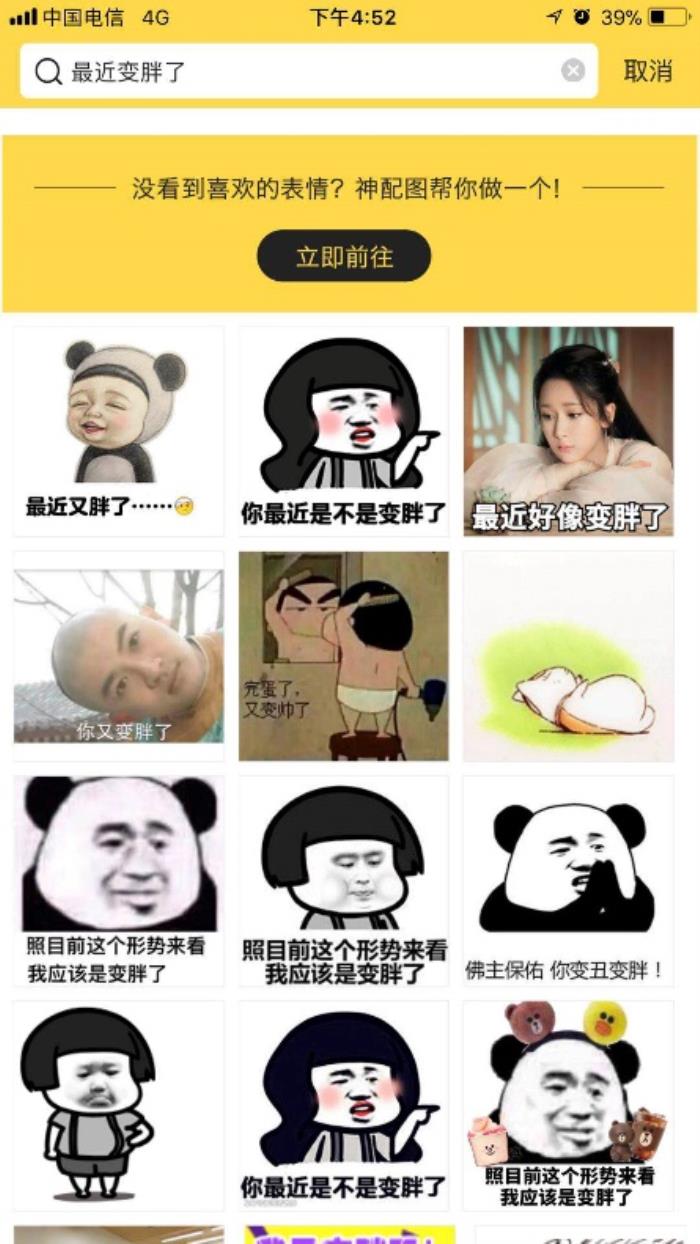Choose the 完蛋了，又变帅了 cartoon sticker
Image resolution: width=700 pixels, height=1244 pixels.
click(x=343, y=656)
